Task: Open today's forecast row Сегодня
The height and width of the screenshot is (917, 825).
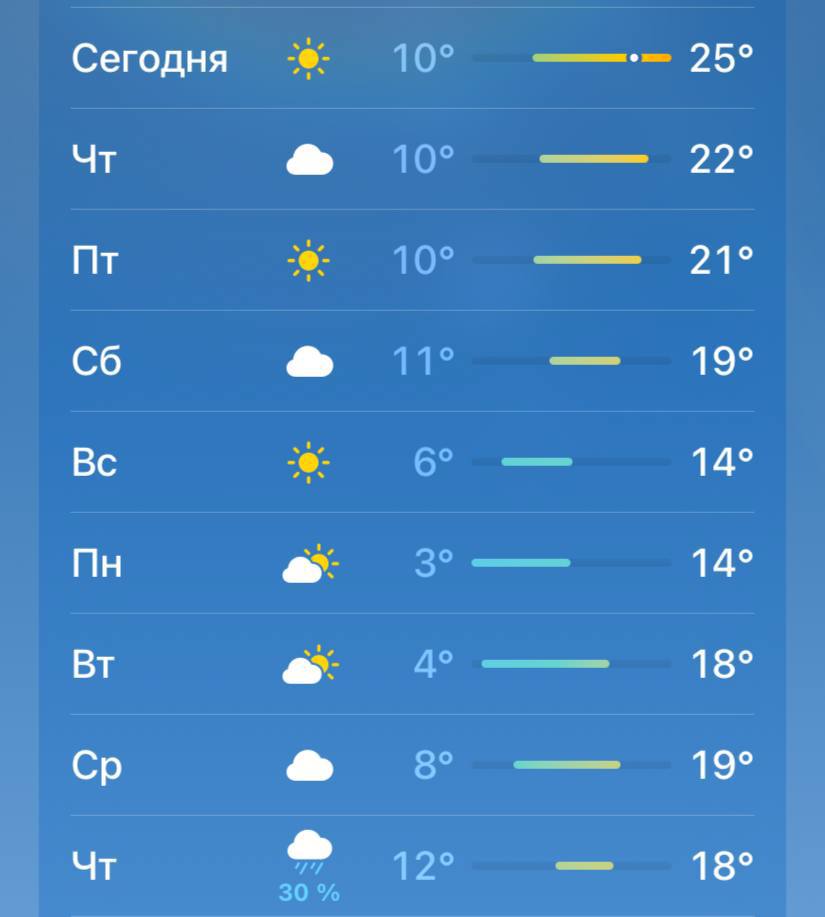Action: pos(412,59)
